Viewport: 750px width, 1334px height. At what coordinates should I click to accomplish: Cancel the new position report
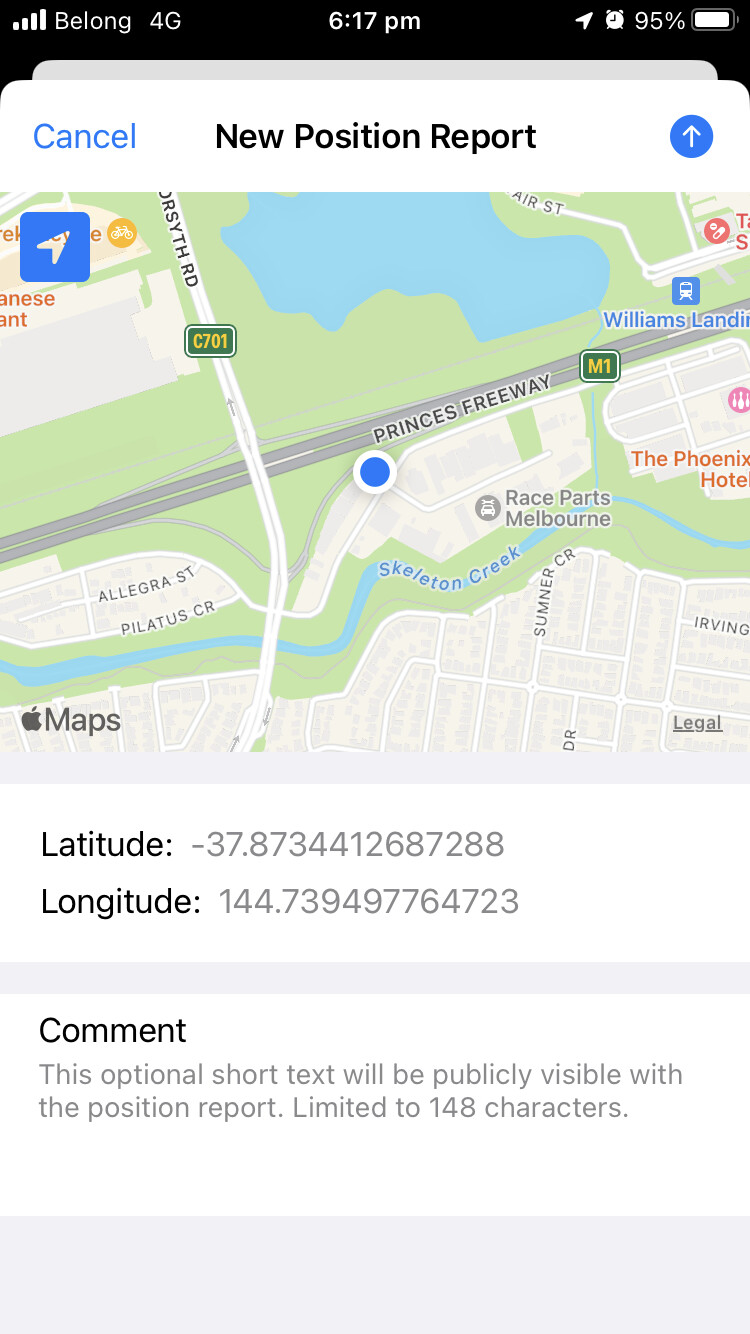[85, 136]
